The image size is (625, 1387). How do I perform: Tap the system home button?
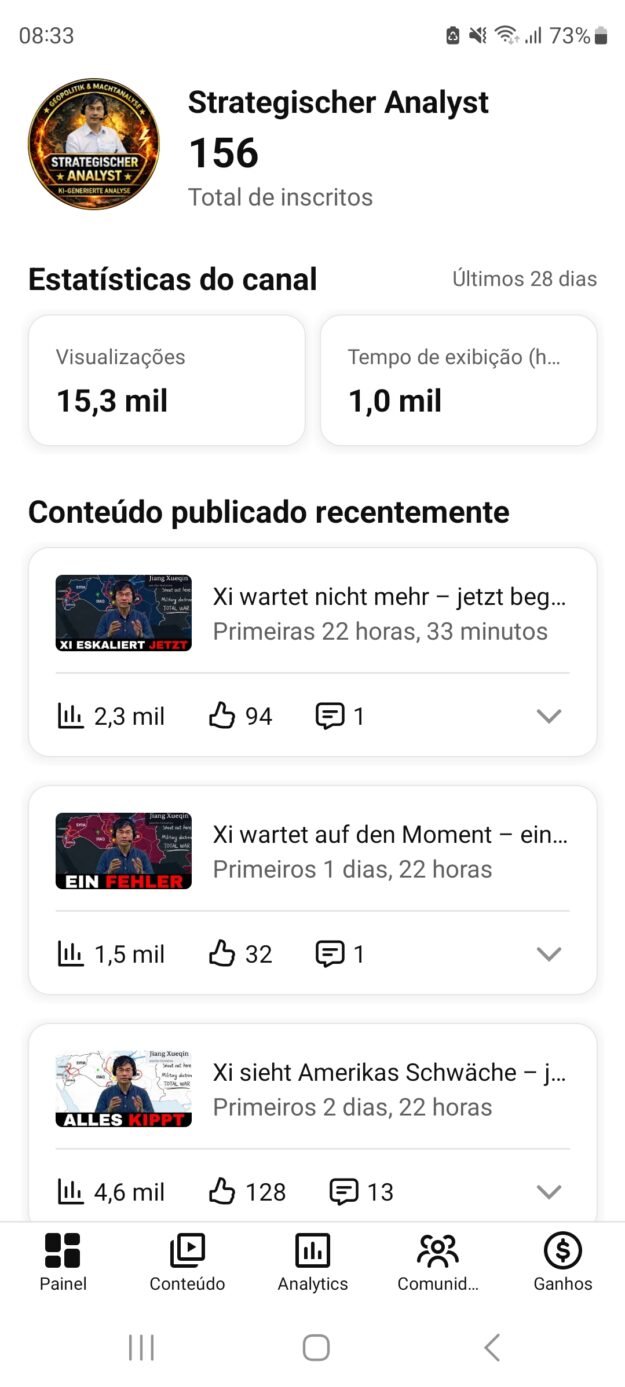tap(316, 1348)
